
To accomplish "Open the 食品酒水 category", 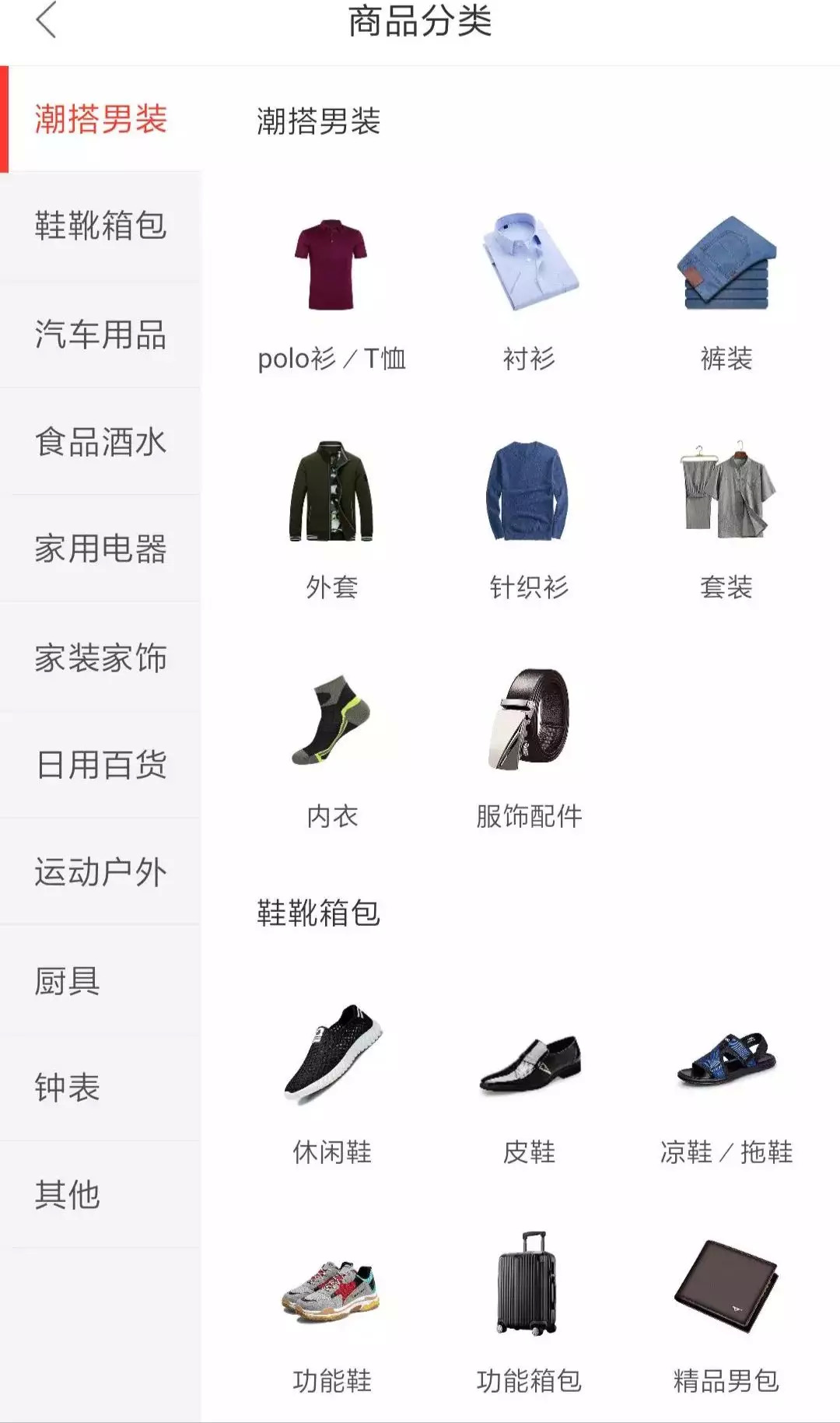I will (100, 442).
